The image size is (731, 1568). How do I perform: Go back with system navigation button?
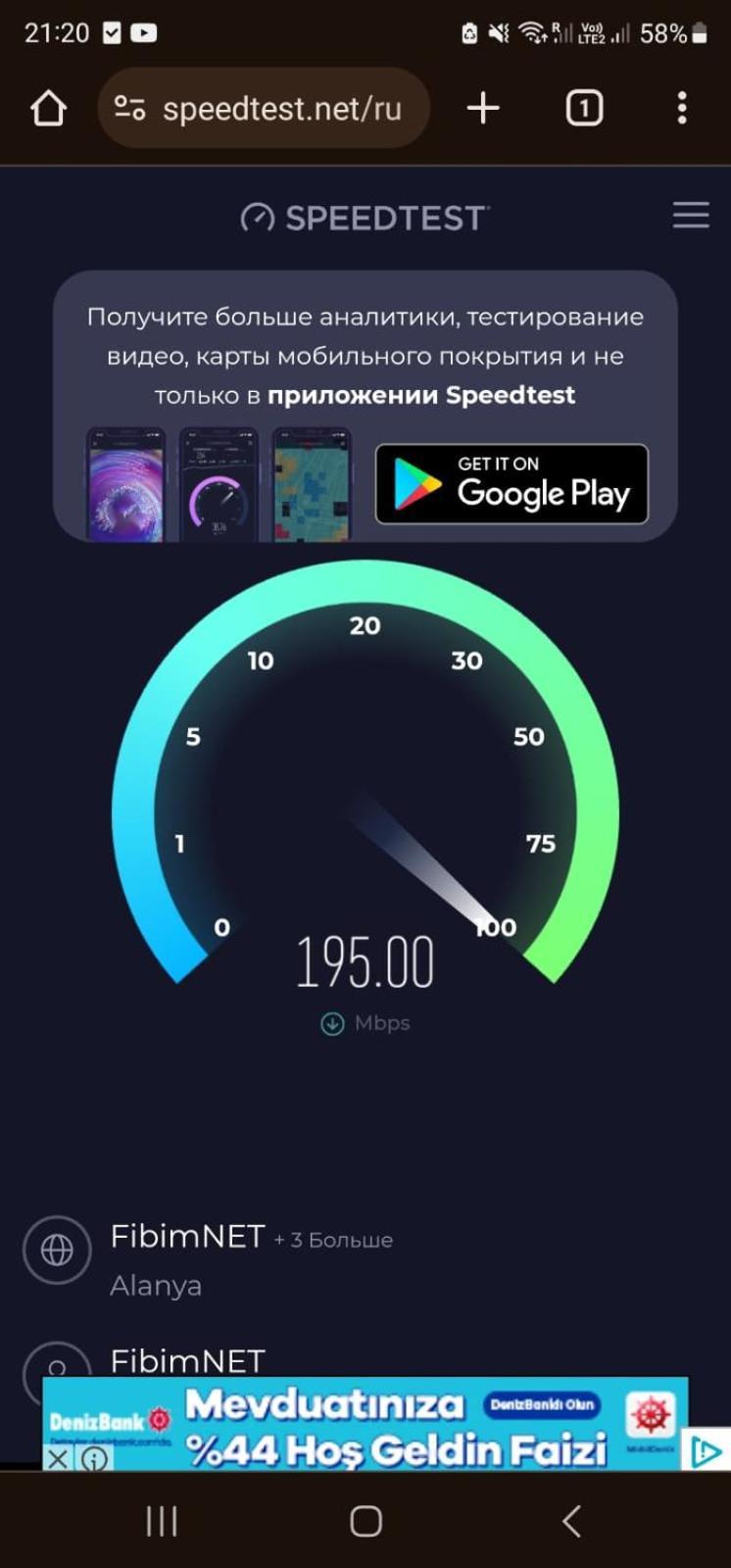pyautogui.click(x=571, y=1521)
